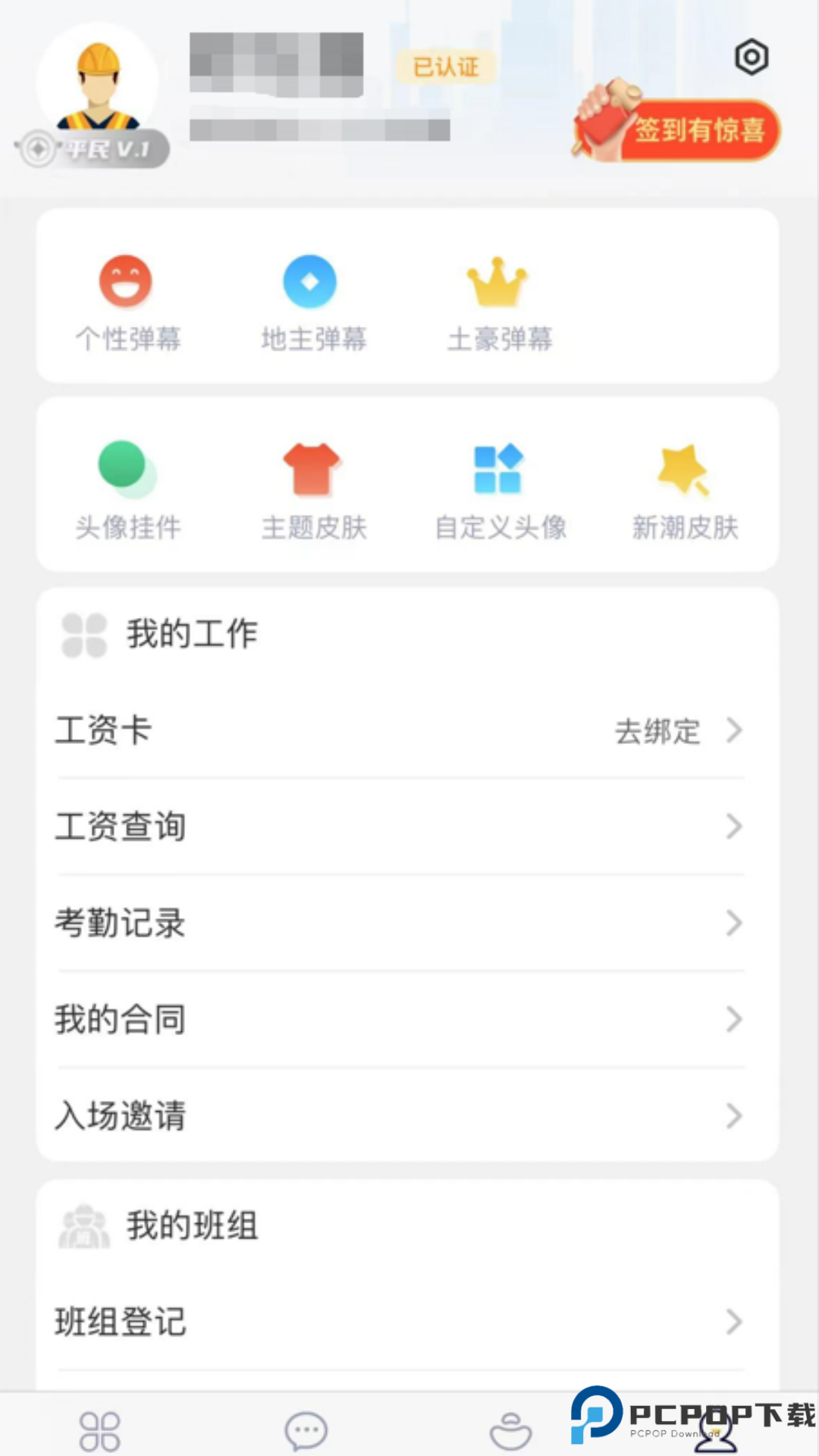Tap the 已认证 verified badge

click(446, 67)
